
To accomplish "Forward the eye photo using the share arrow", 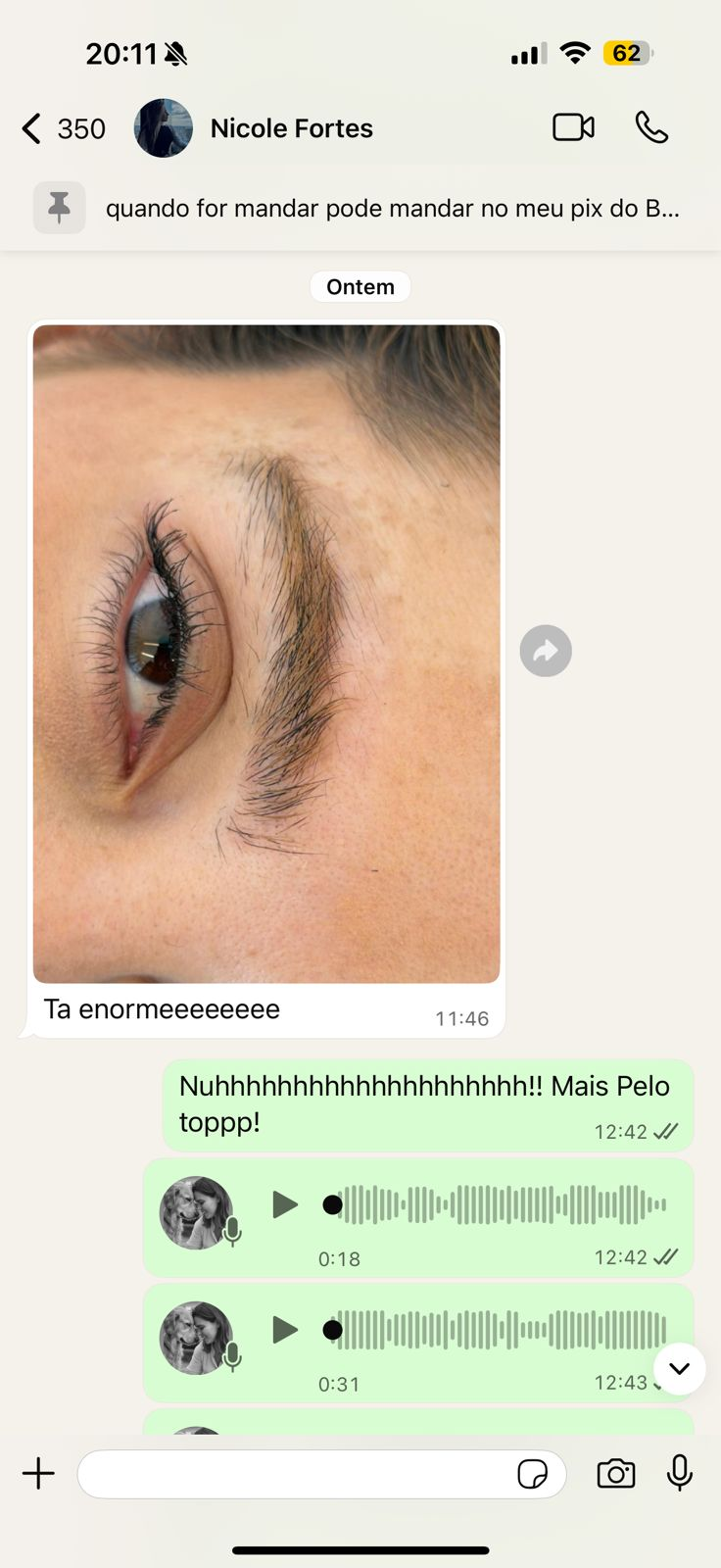I will pyautogui.click(x=546, y=651).
